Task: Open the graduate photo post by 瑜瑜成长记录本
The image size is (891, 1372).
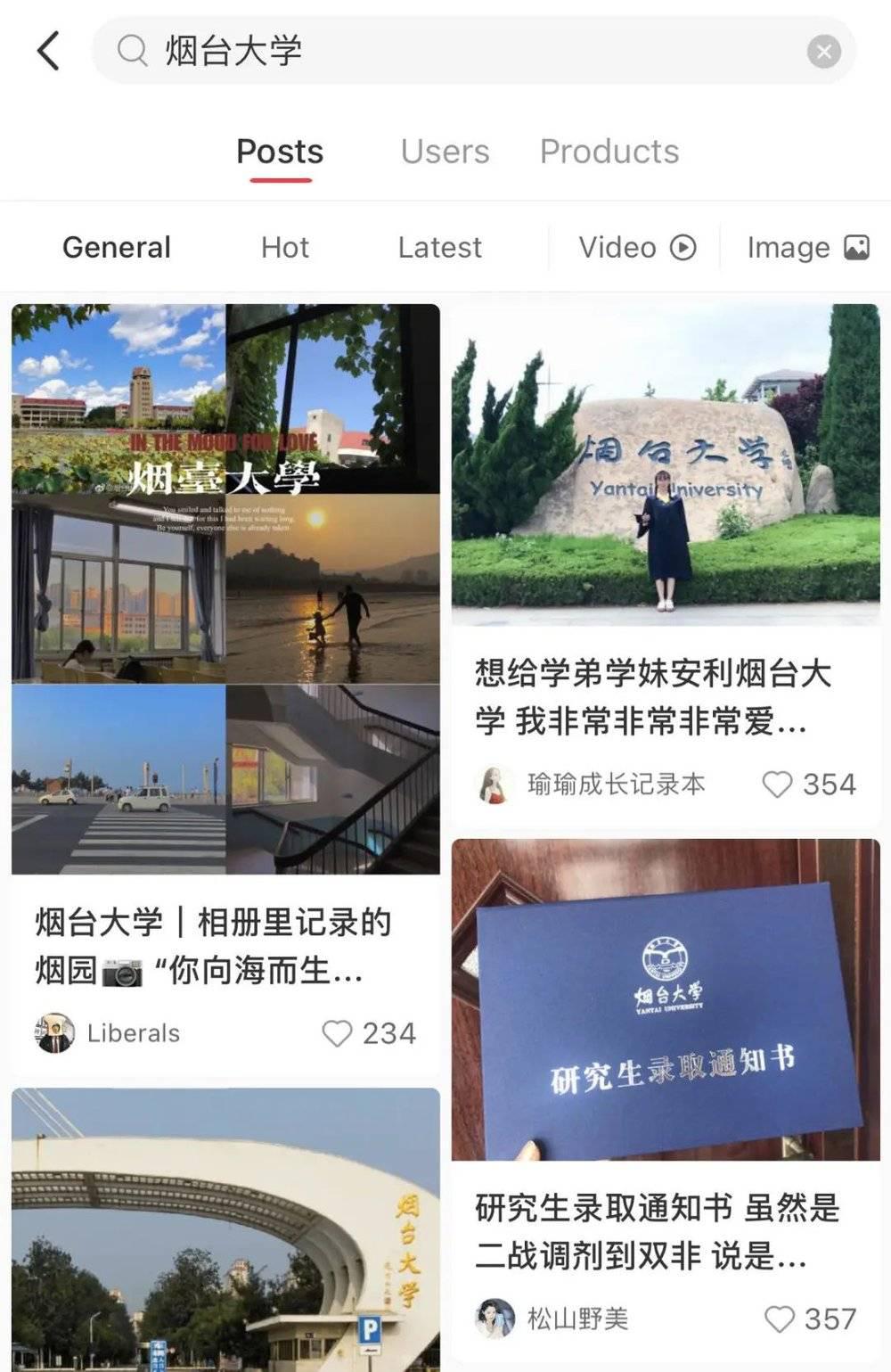Action: [666, 464]
